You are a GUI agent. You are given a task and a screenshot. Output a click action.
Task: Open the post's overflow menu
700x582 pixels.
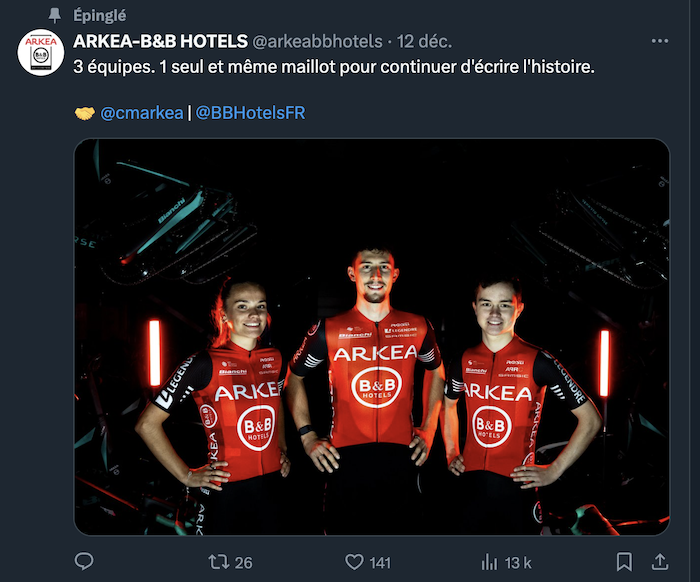pyautogui.click(x=659, y=41)
